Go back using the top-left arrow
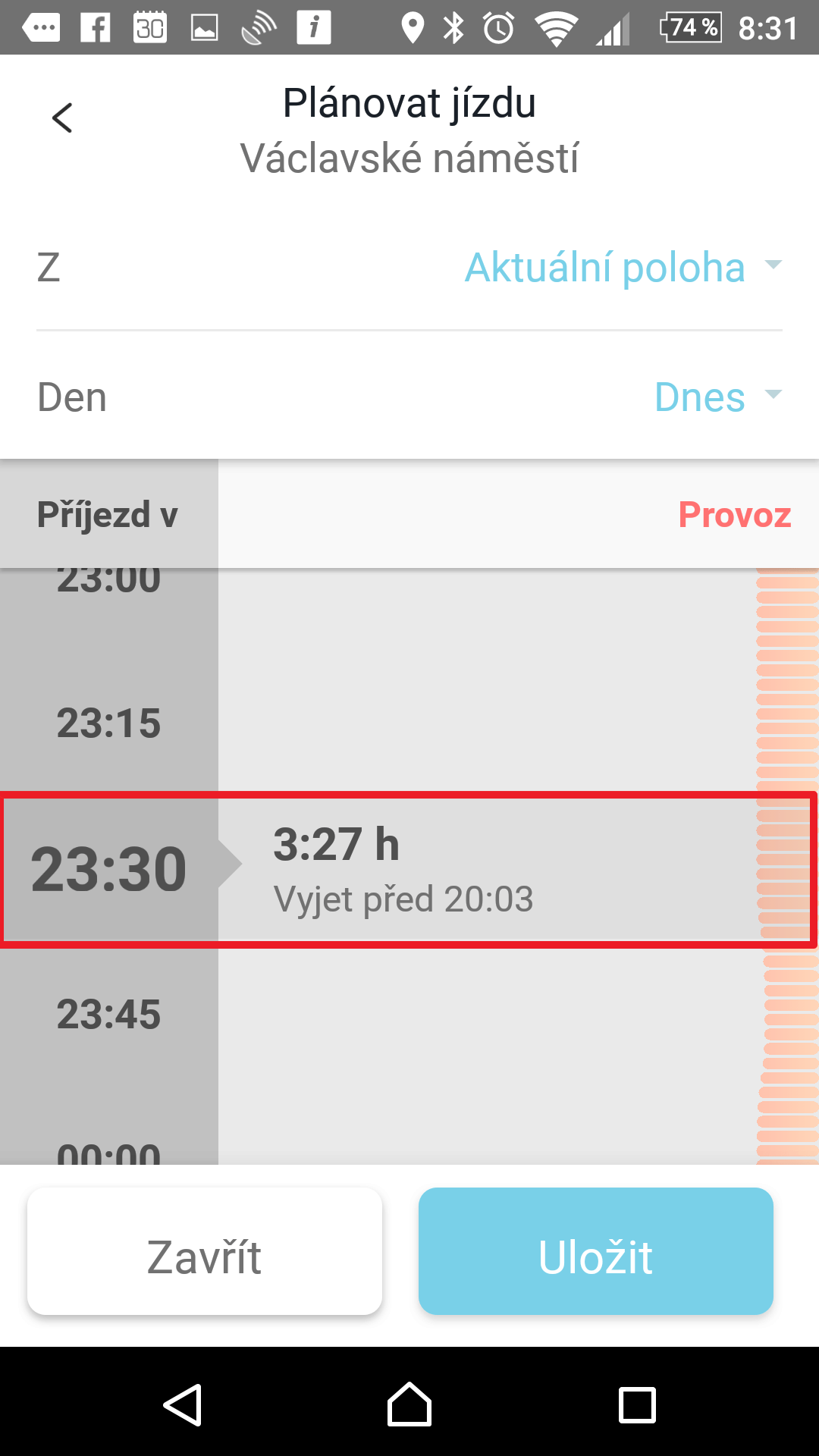The image size is (819, 1456). [x=62, y=118]
